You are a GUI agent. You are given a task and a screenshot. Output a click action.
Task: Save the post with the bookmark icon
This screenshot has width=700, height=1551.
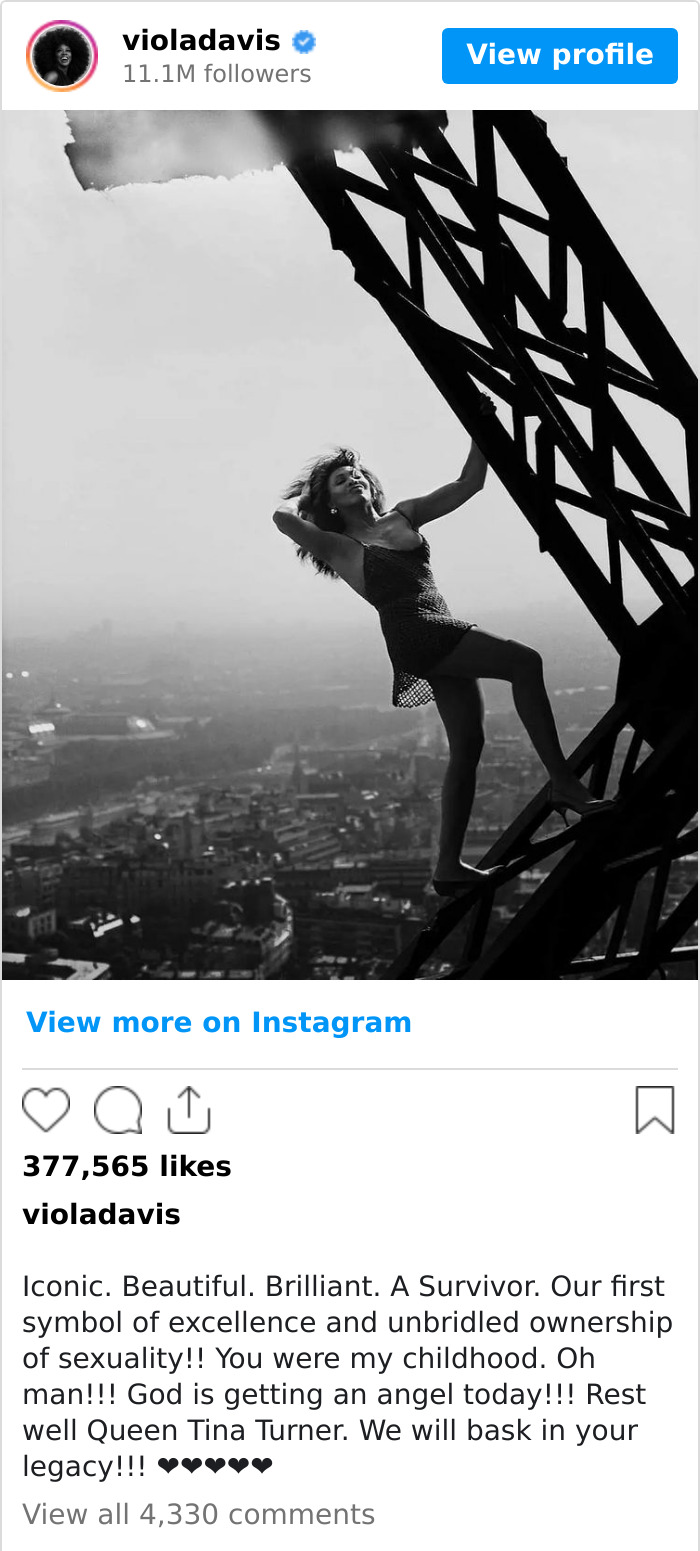[x=655, y=1110]
